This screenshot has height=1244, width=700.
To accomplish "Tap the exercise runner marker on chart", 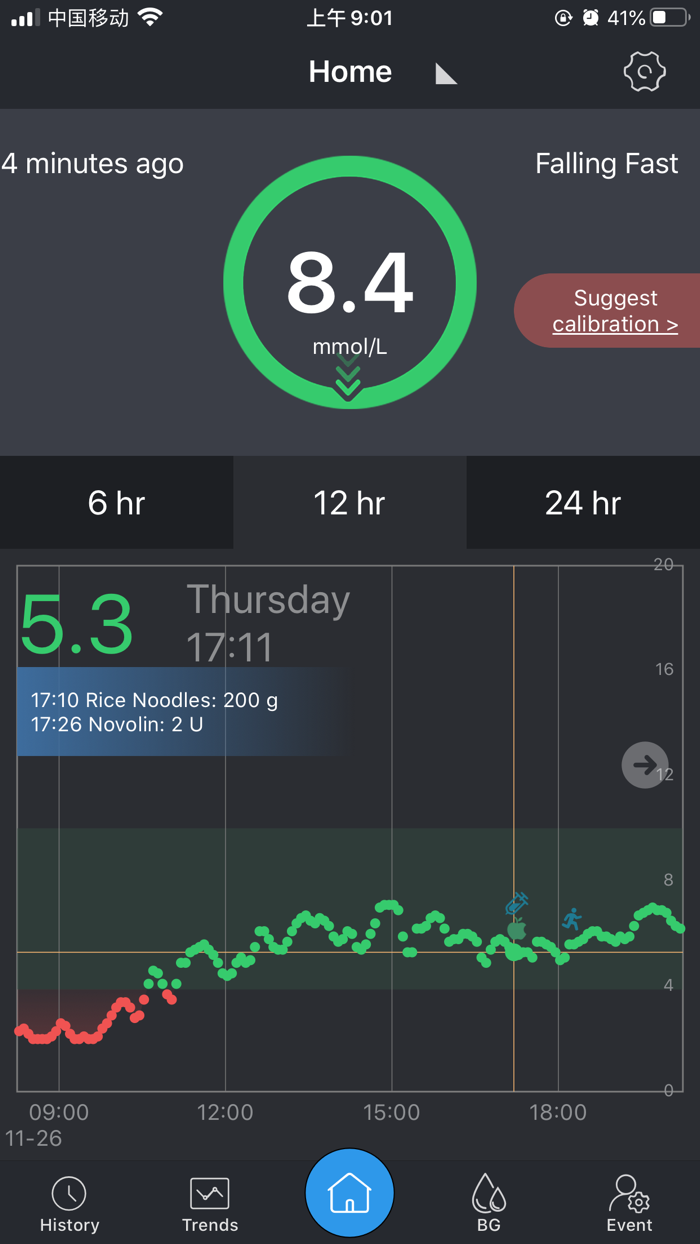I will point(572,919).
